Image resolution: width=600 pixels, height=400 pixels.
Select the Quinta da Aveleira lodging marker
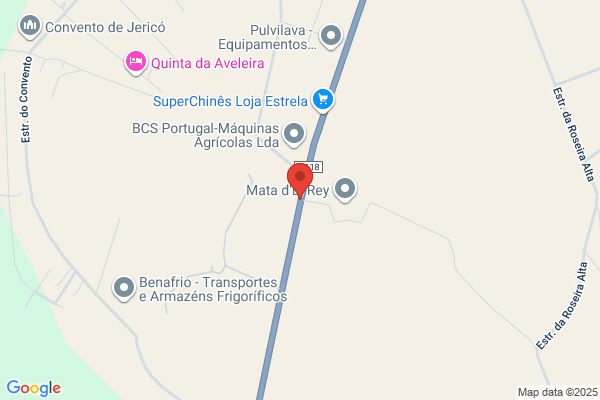tap(136, 62)
